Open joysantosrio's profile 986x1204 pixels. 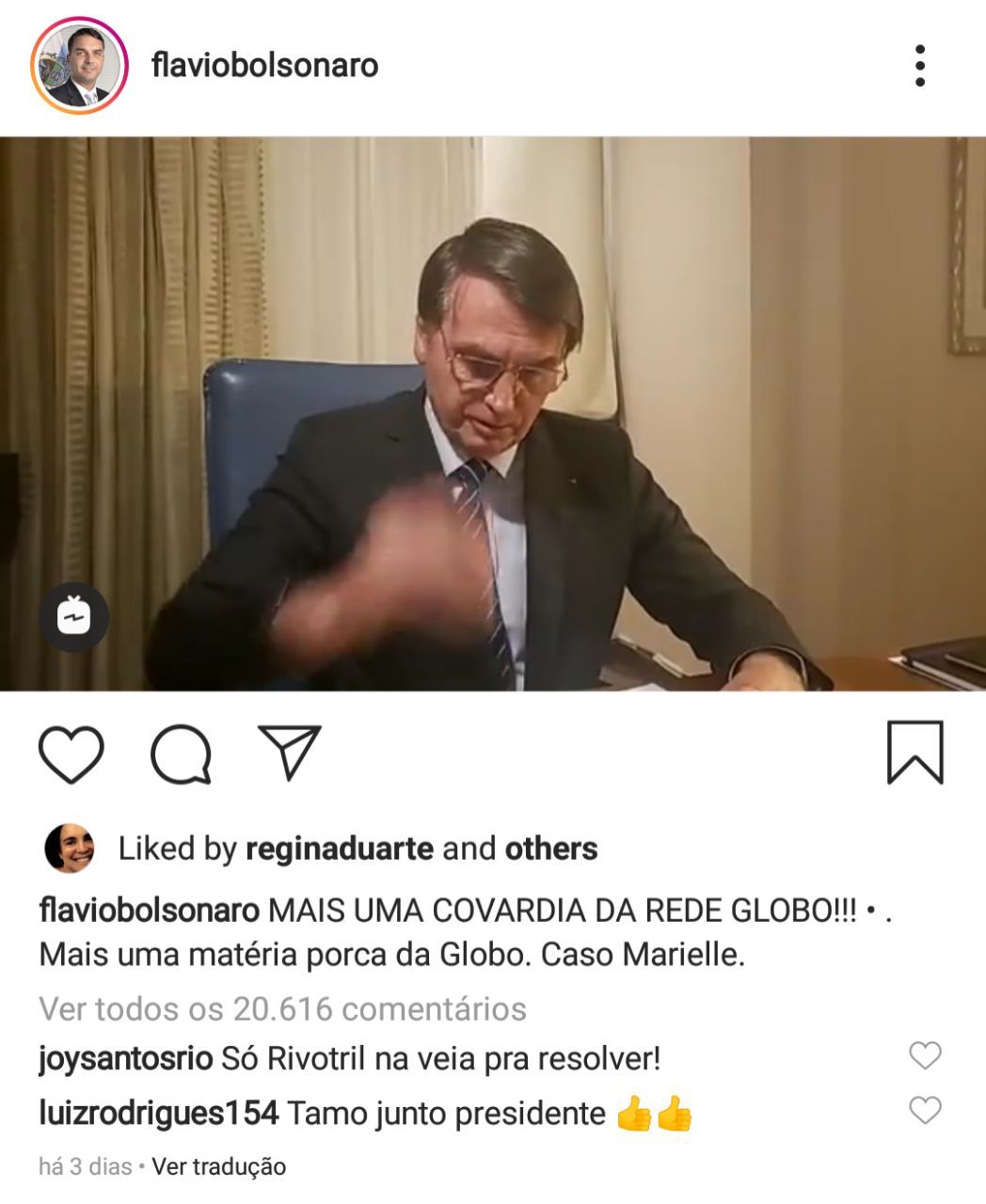[126, 1059]
